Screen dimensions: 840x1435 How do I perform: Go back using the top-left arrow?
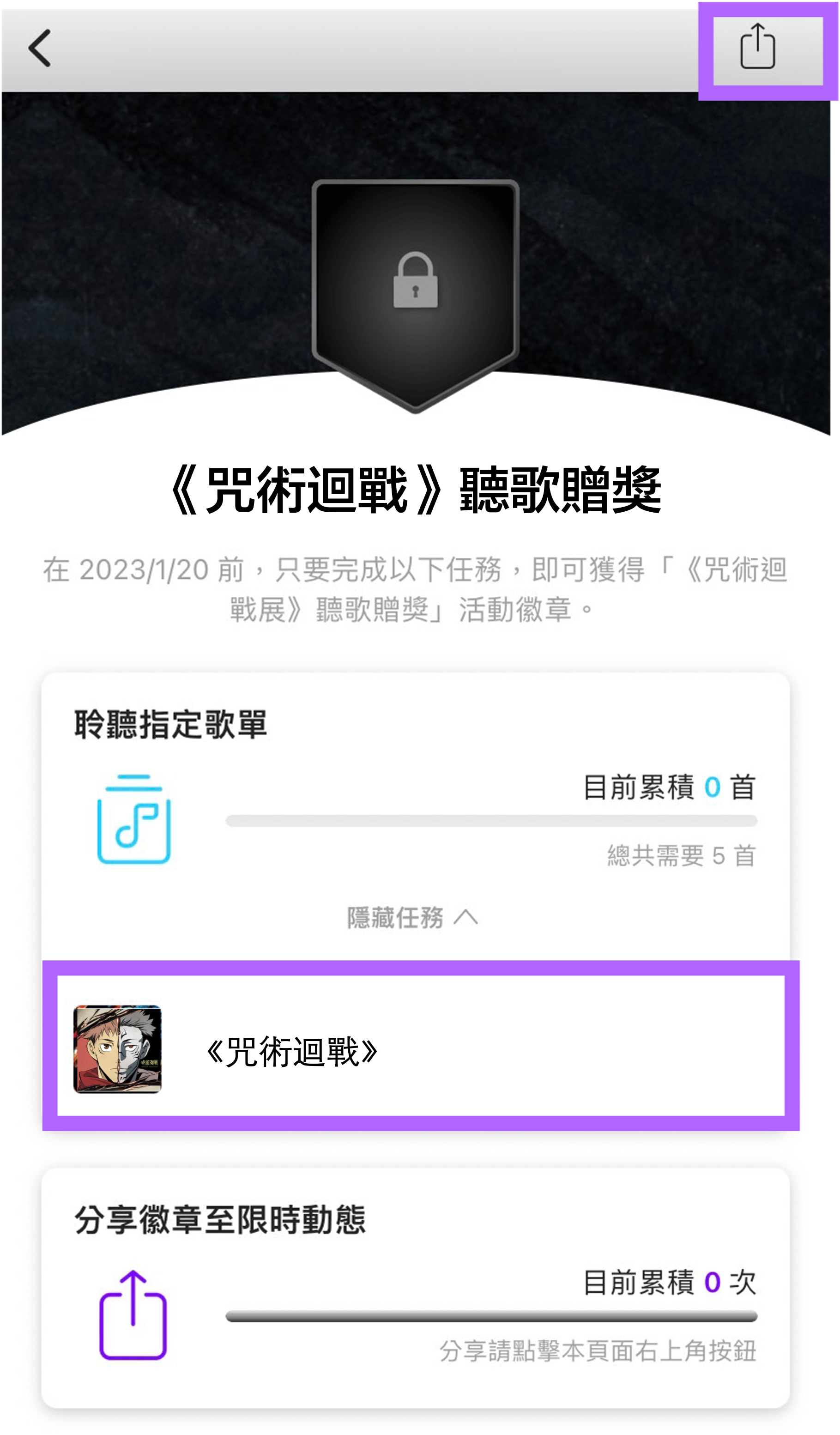[40, 48]
